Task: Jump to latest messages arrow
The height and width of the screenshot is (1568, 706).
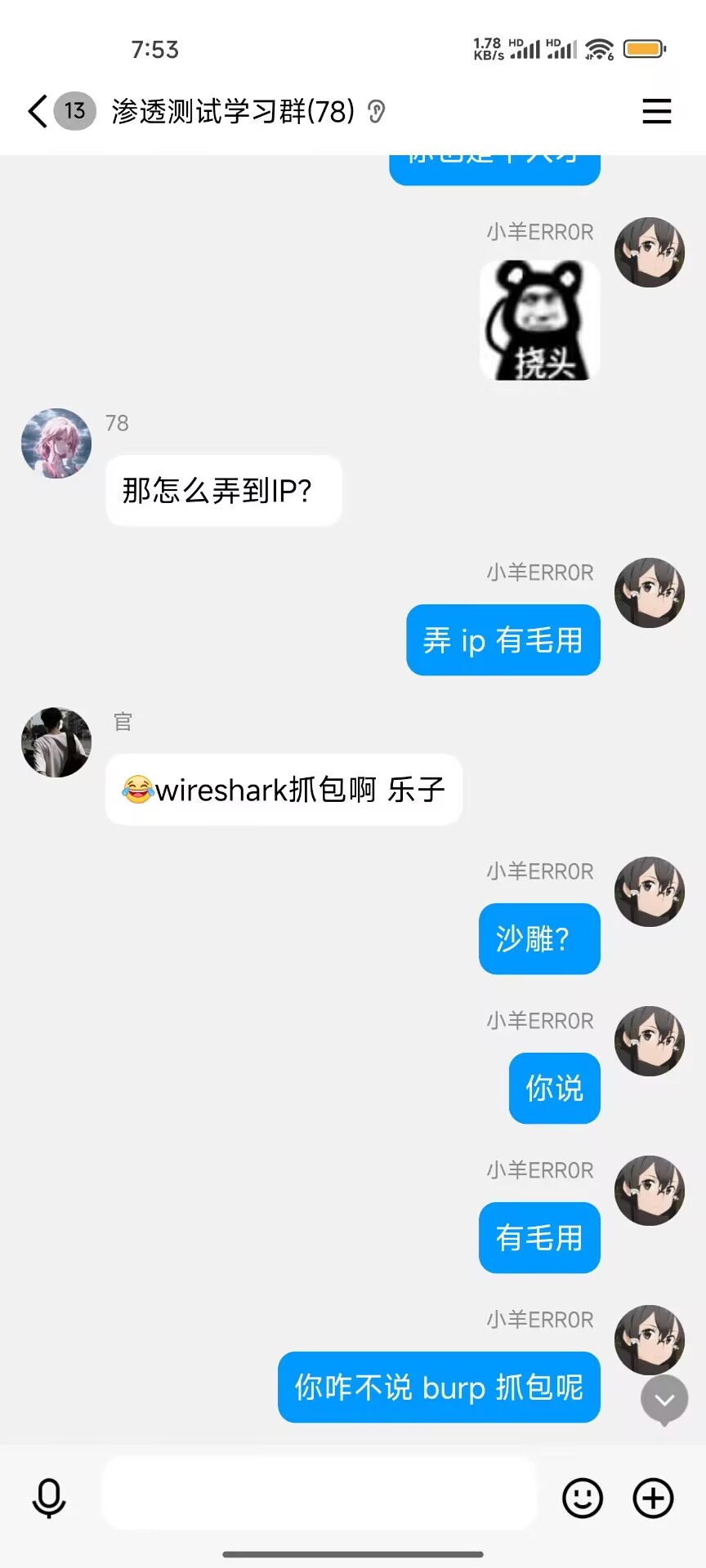Action: (664, 1400)
